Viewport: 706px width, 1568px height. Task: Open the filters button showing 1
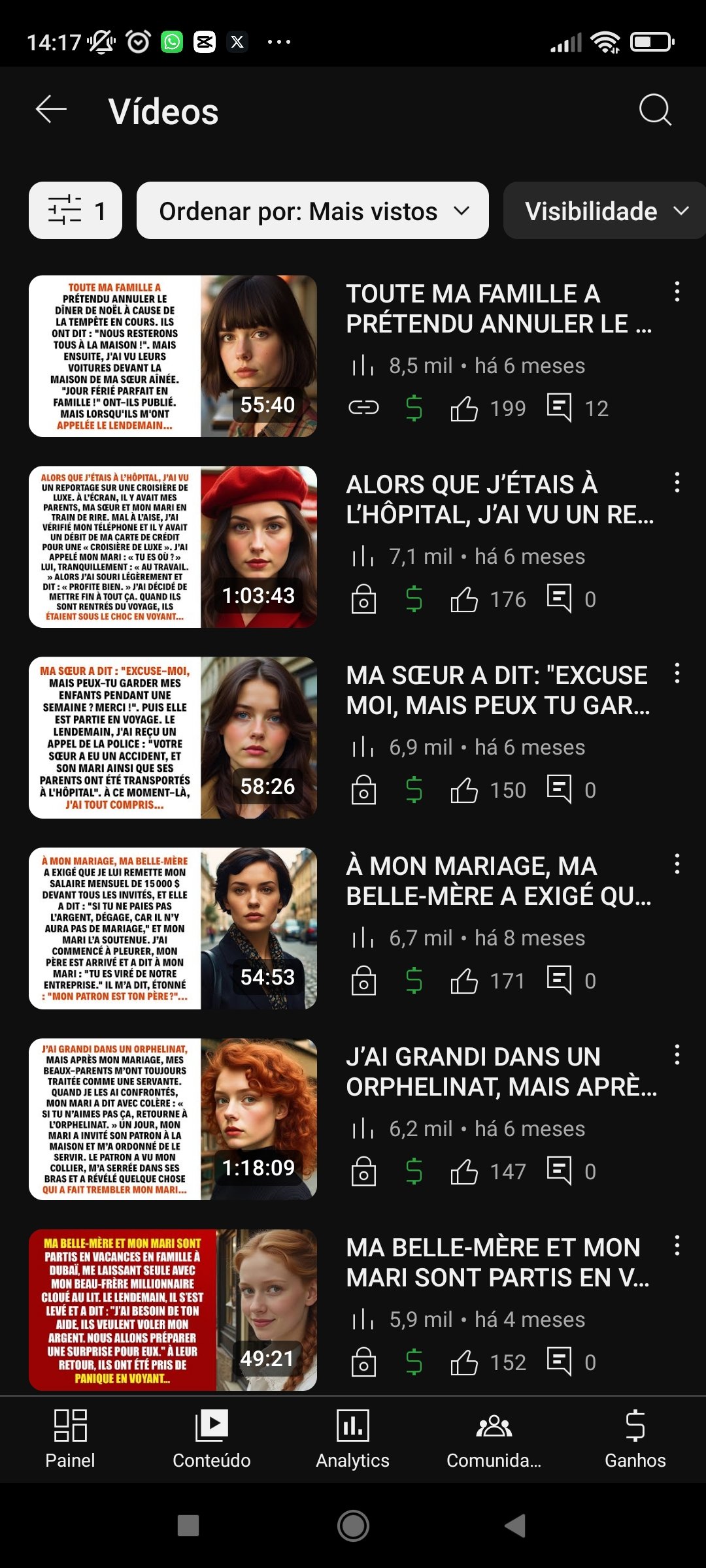(x=75, y=210)
